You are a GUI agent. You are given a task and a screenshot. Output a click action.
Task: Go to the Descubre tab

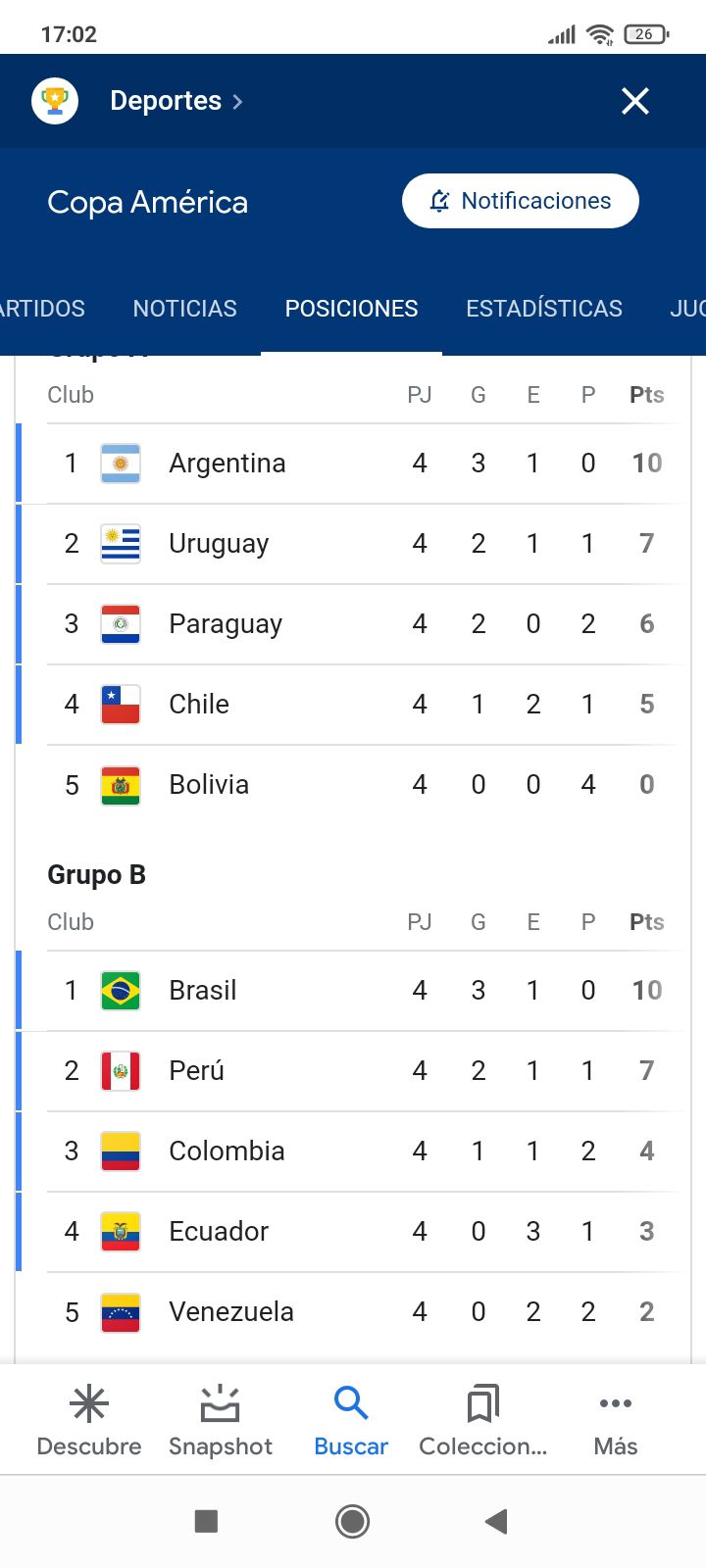89,1420
